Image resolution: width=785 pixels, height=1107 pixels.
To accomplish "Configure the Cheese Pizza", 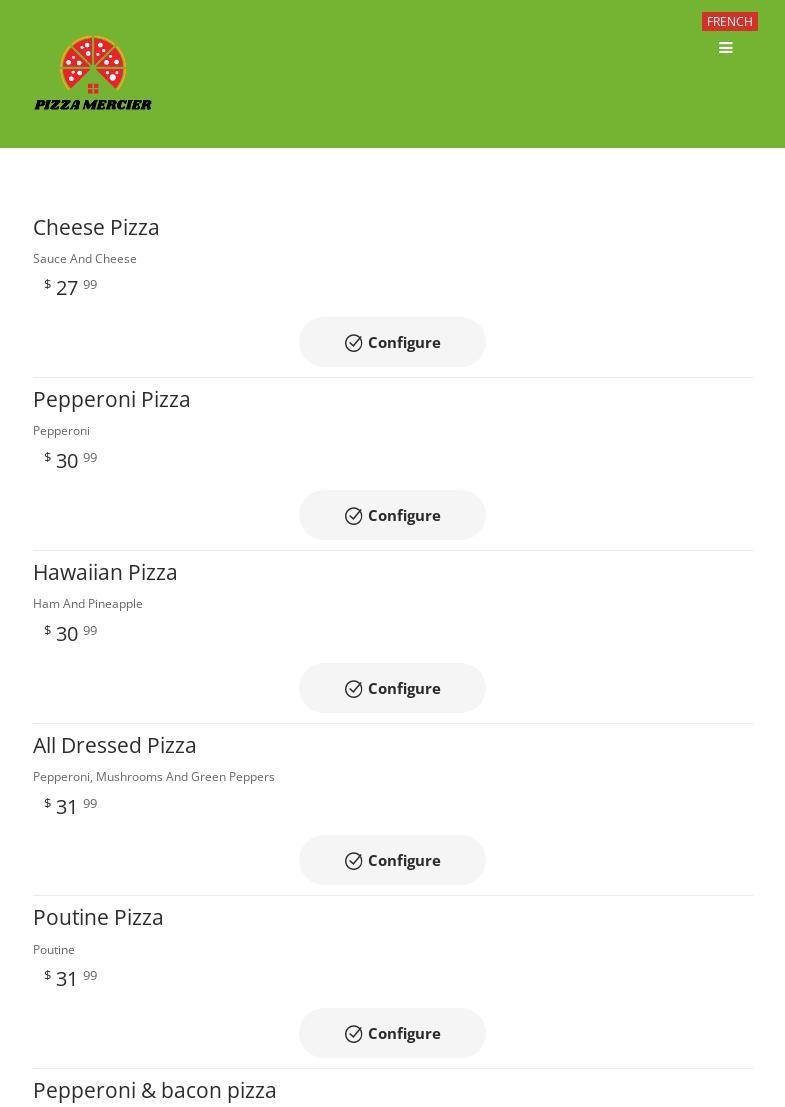I will tap(392, 342).
